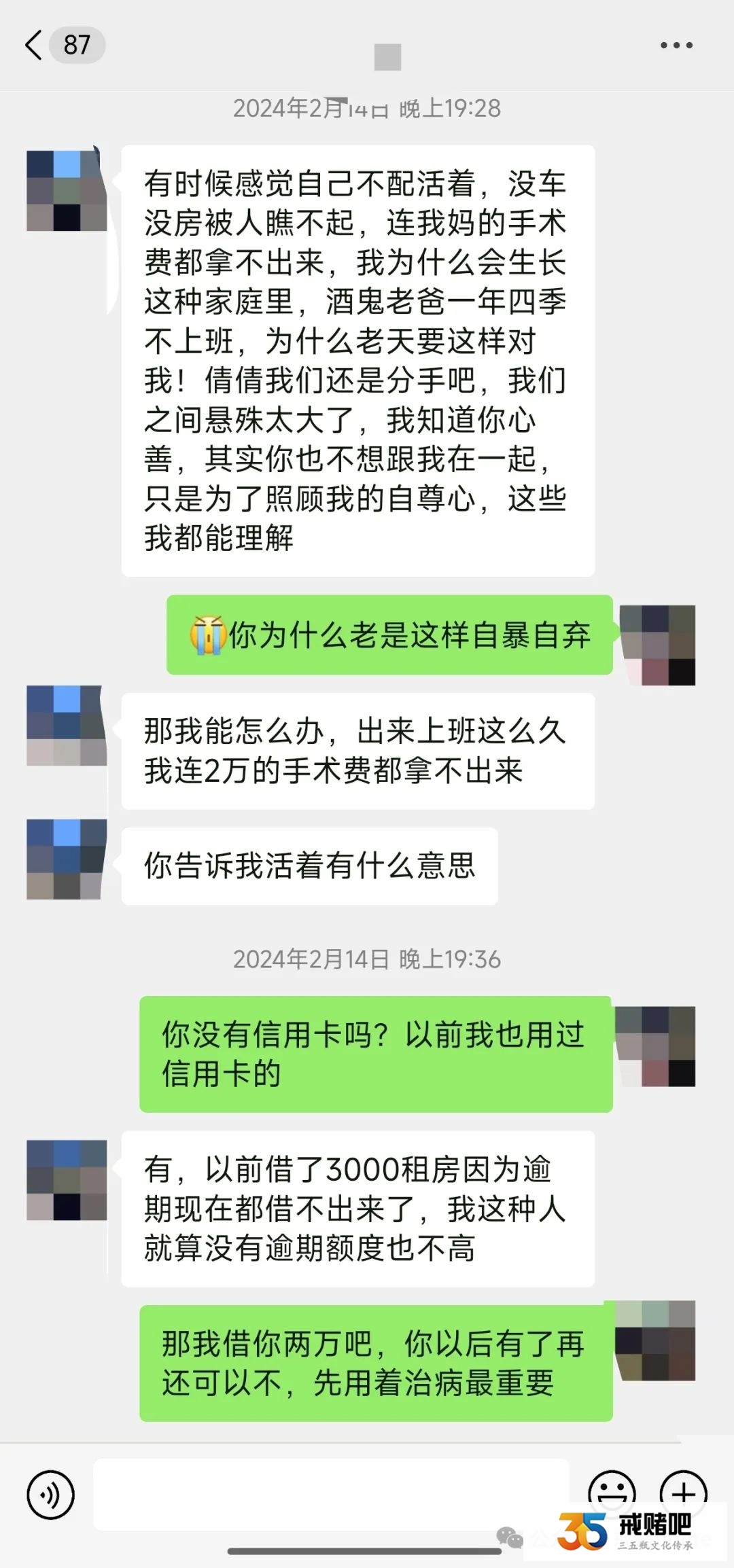Open my avatar beside the 自暴自弃 message
Image resolution: width=734 pixels, height=1568 pixels.
click(657, 645)
